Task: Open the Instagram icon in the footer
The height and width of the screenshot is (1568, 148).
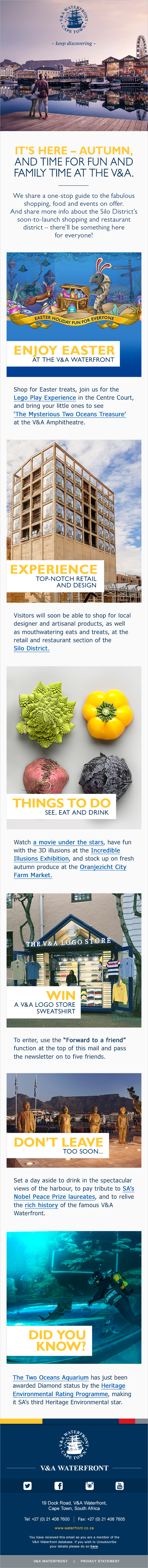Action: tap(90, 1486)
